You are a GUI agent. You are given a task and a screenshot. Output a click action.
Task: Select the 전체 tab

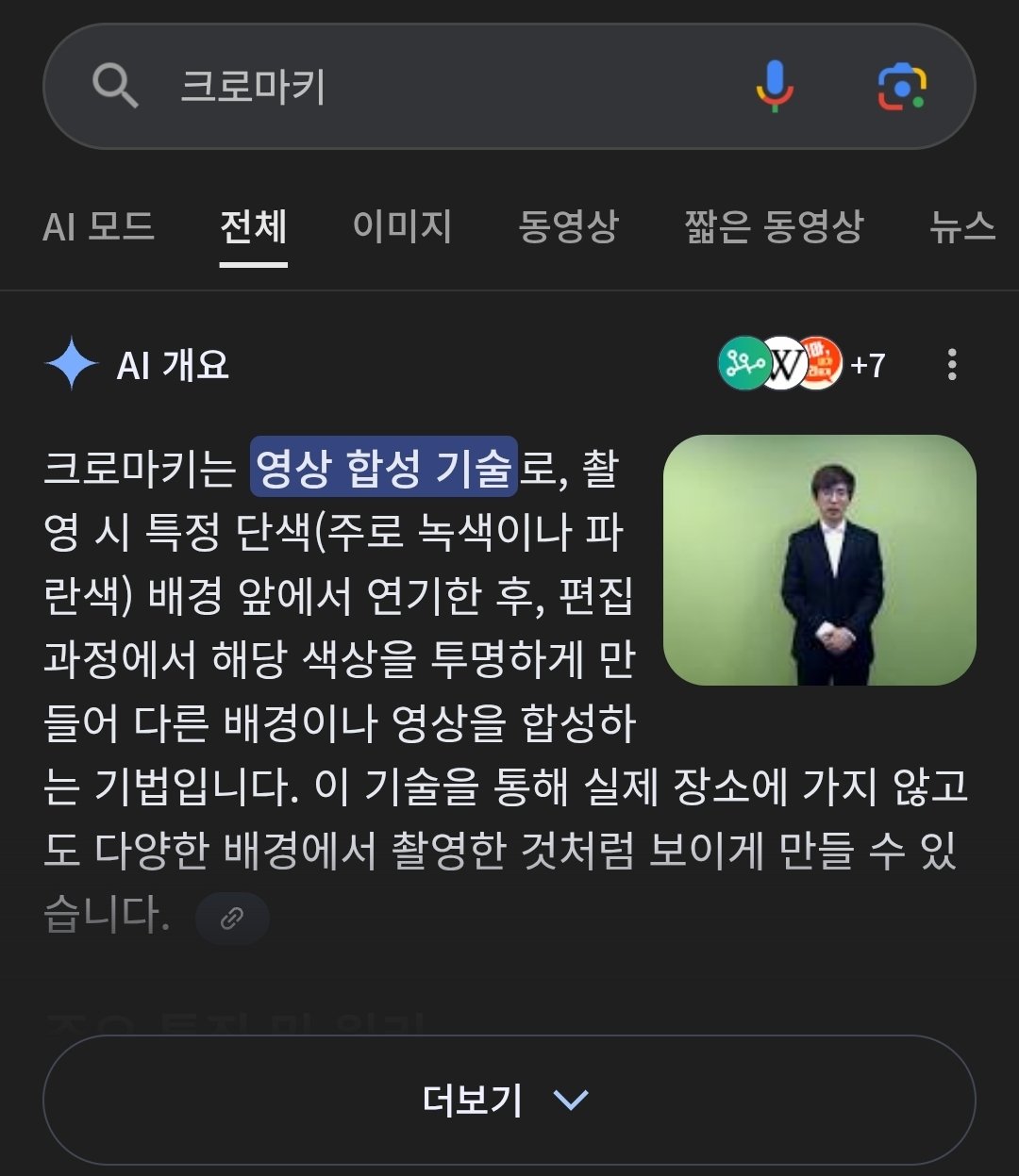pyautogui.click(x=253, y=226)
